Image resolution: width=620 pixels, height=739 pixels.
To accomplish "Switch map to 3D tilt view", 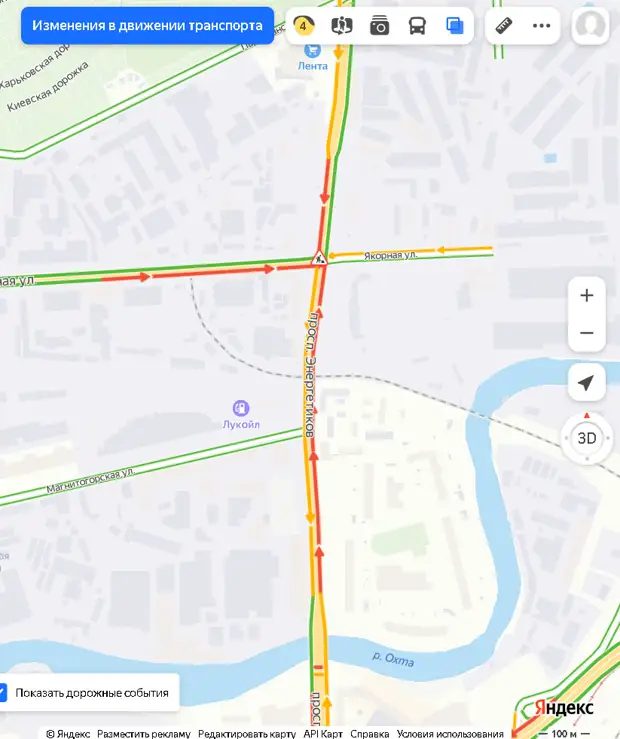I will coord(587,438).
